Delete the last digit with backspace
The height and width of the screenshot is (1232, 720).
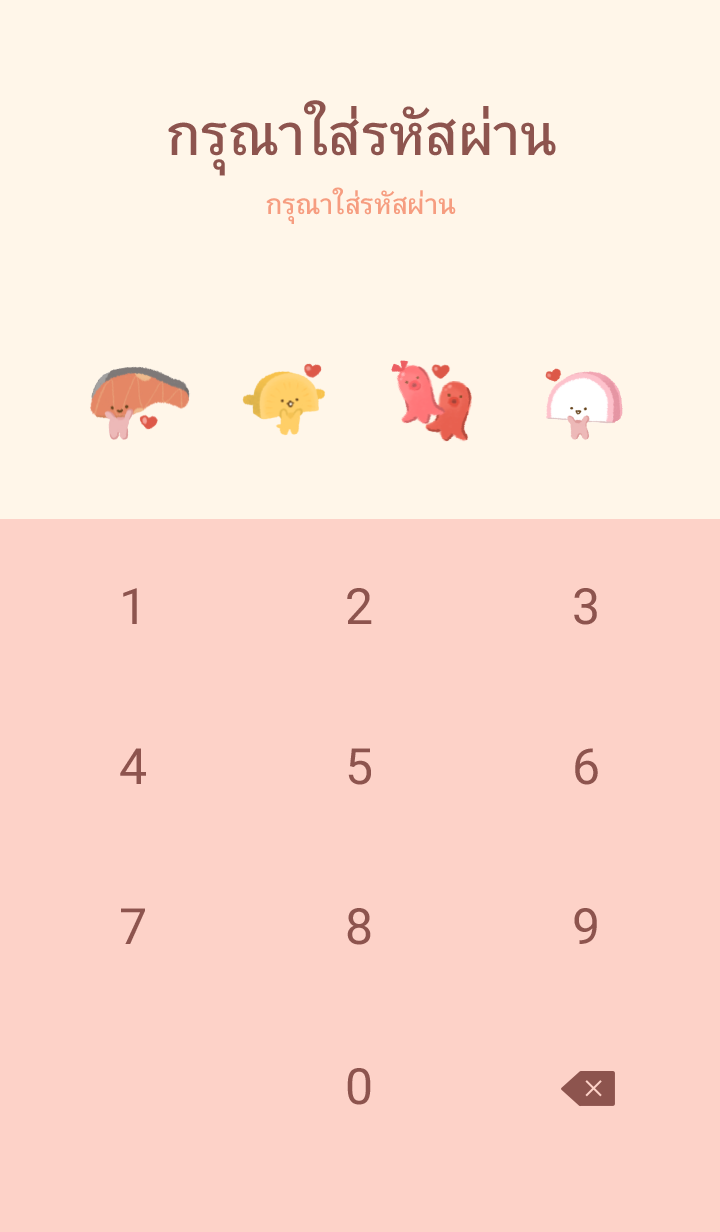[x=588, y=1088]
